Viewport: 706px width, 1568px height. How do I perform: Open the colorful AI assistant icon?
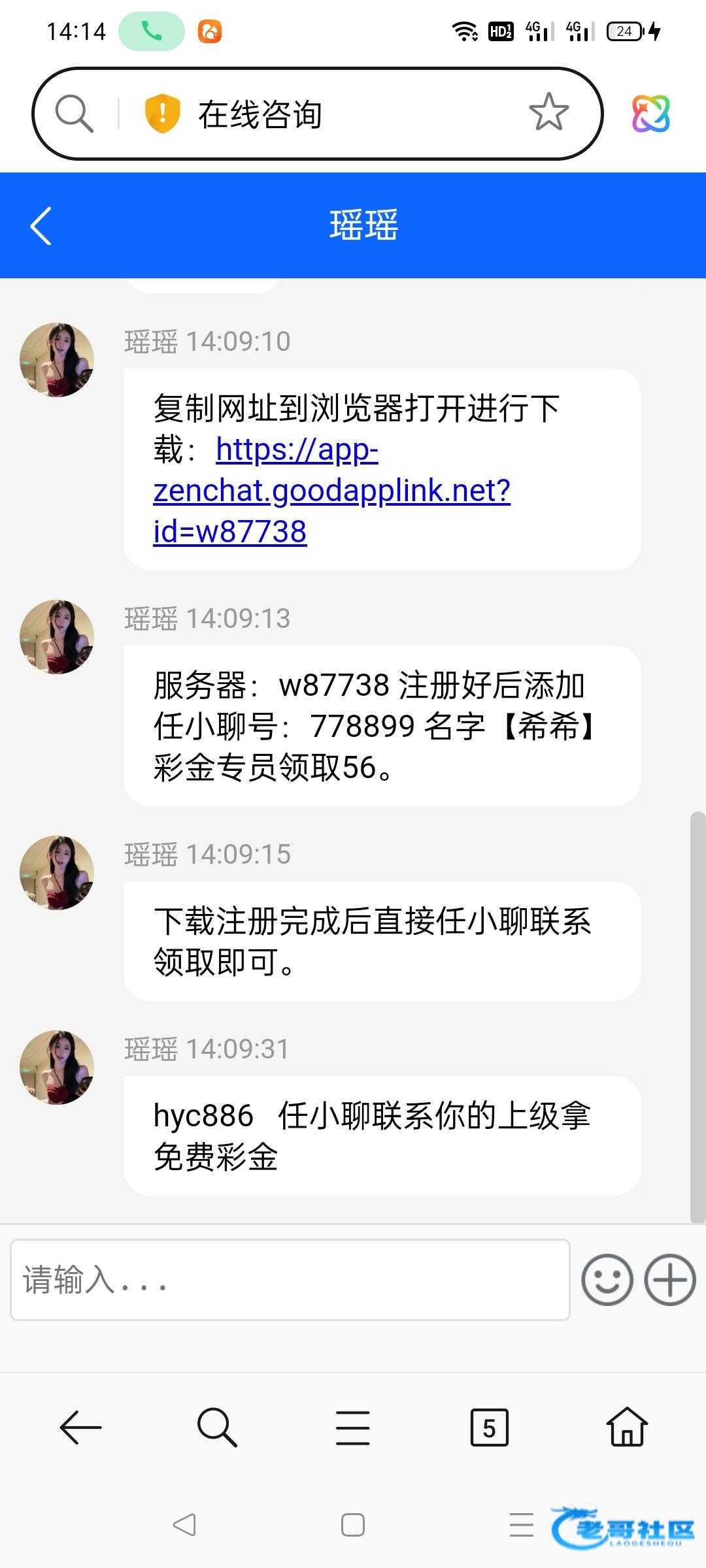click(650, 113)
